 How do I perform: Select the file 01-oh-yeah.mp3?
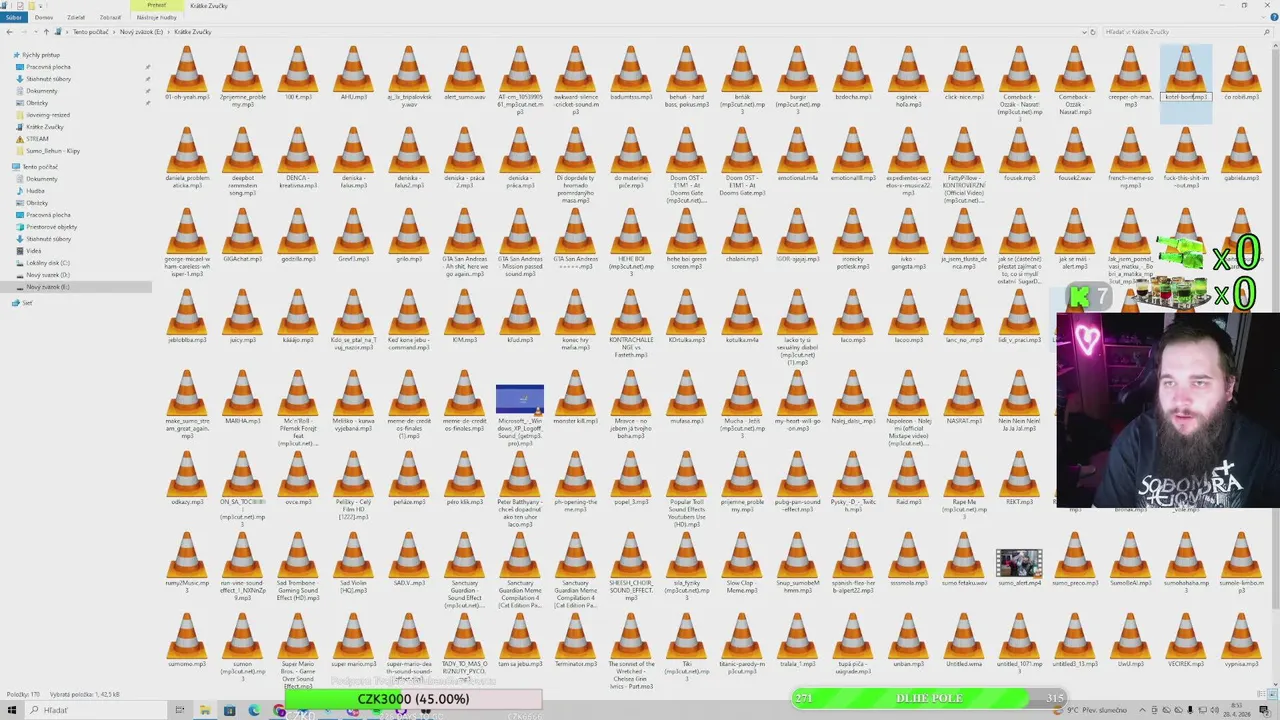click(187, 75)
